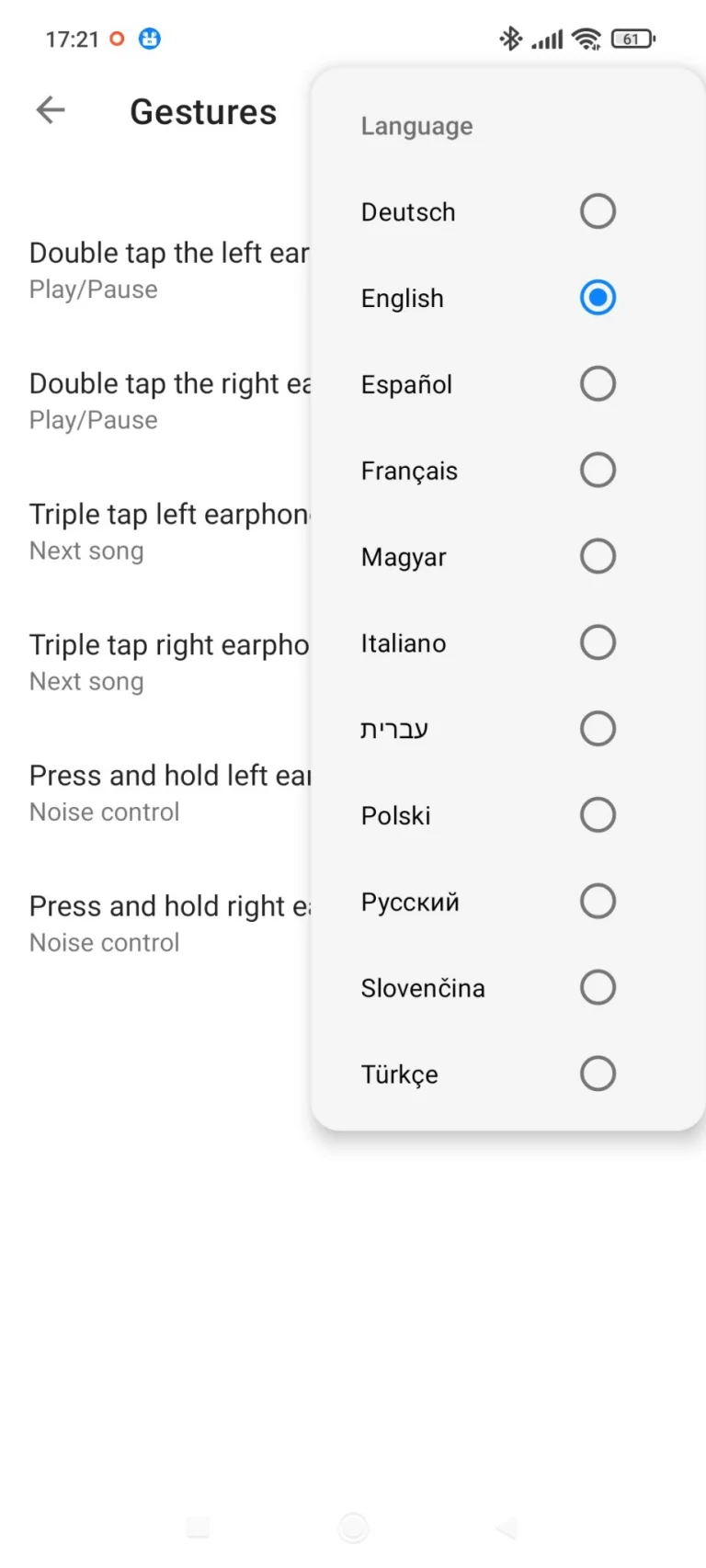Tap the home circle navigation button

click(353, 1528)
